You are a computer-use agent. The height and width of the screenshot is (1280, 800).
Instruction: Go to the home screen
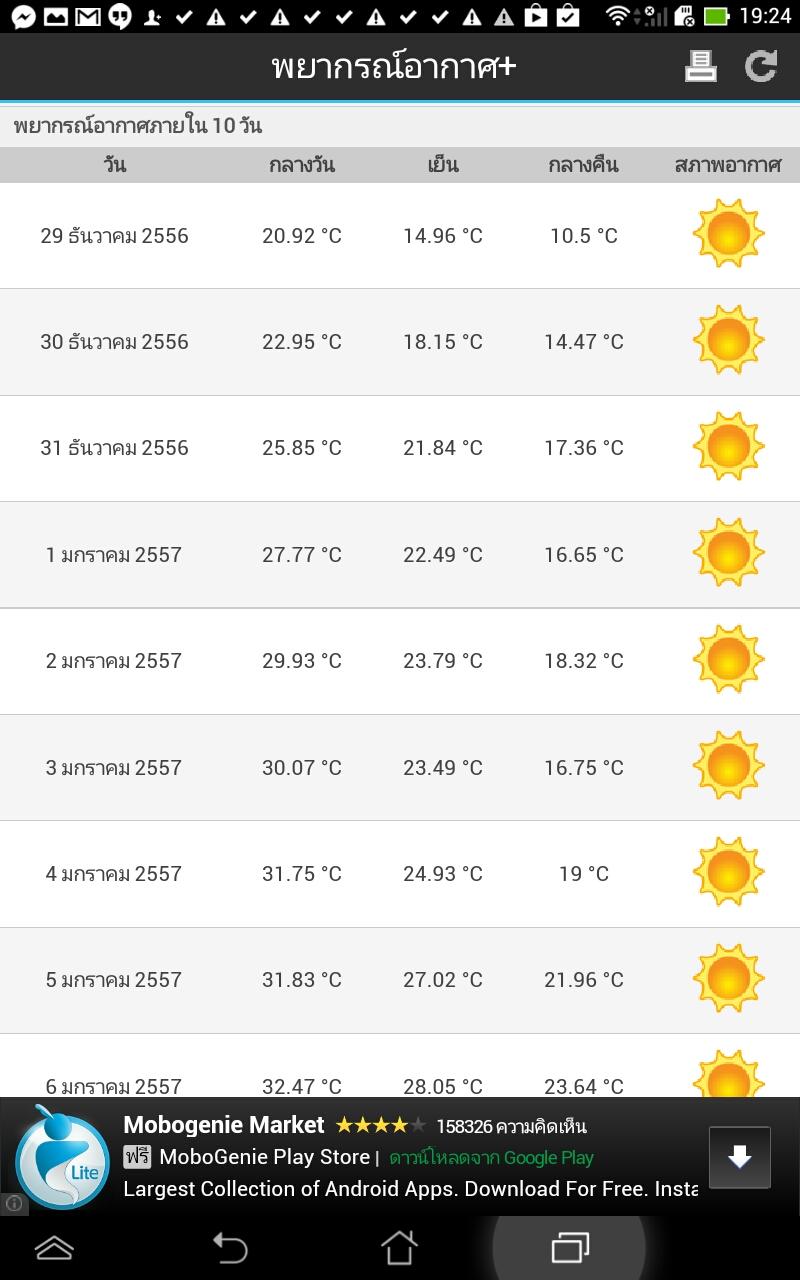[399, 1247]
